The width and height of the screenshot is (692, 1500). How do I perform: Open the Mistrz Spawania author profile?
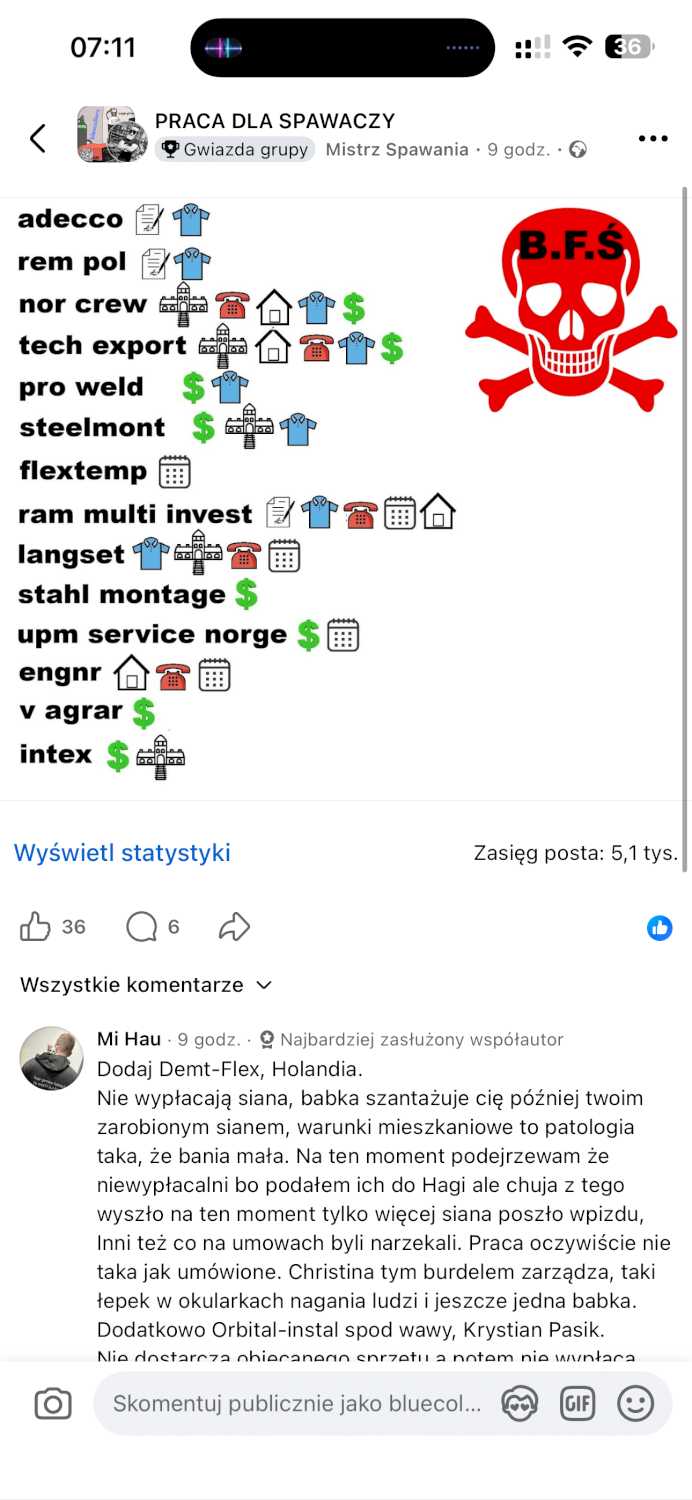click(397, 150)
